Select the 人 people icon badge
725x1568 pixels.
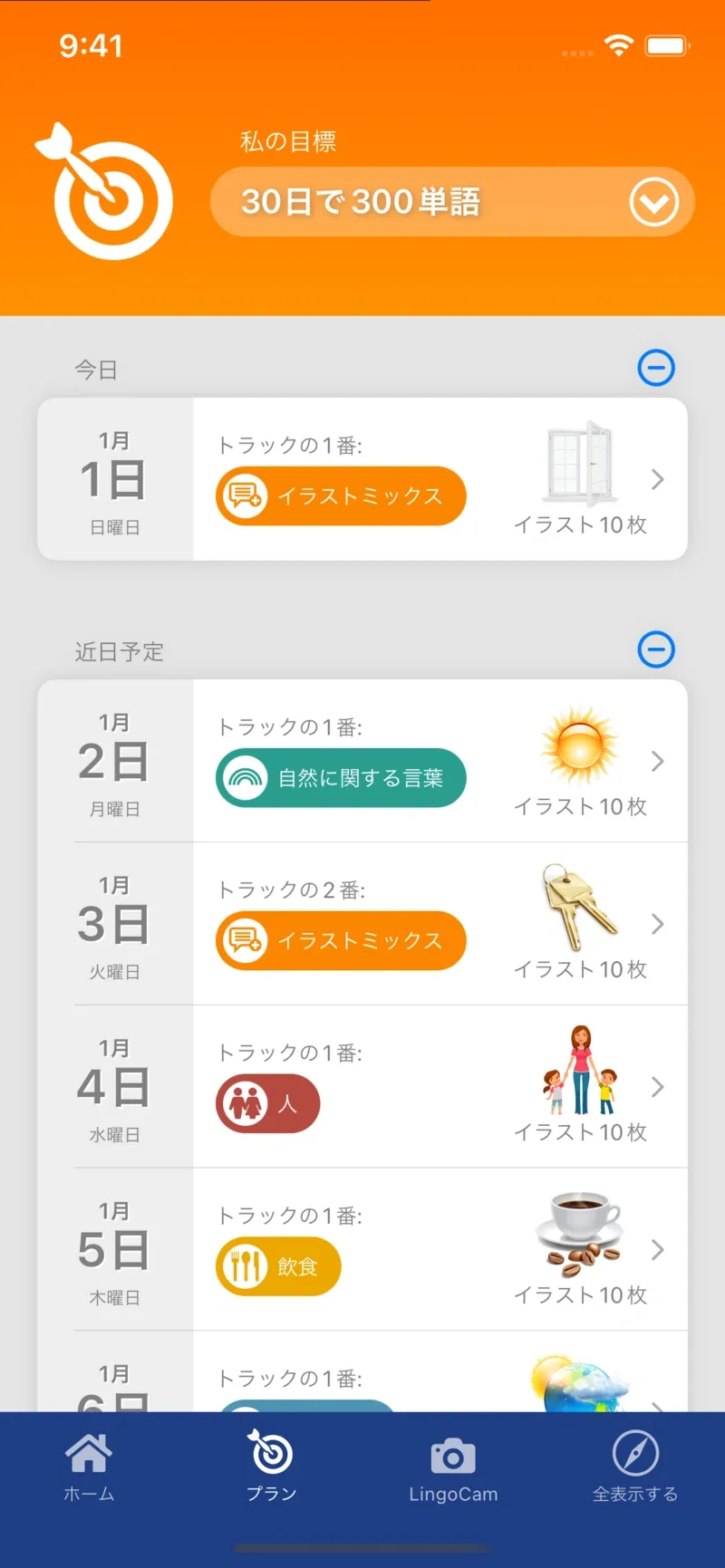click(x=246, y=1103)
